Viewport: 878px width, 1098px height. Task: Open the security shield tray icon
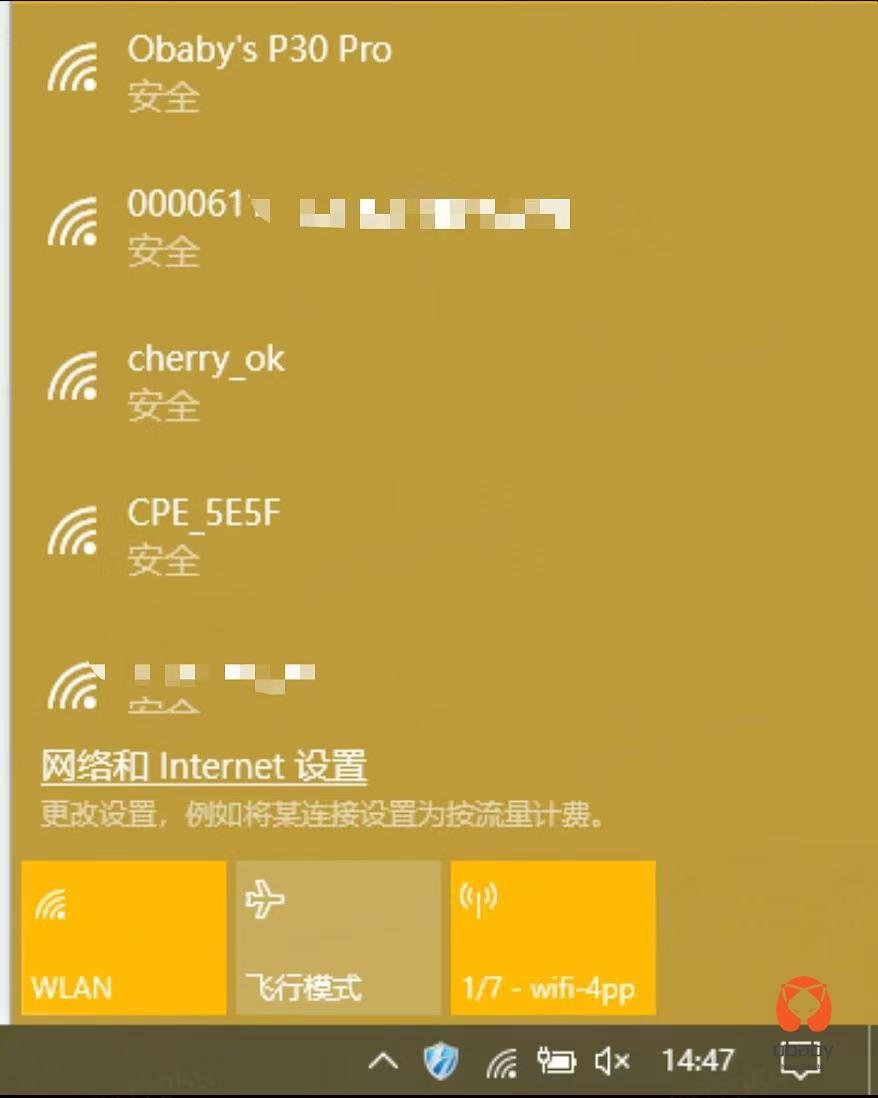click(440, 1061)
